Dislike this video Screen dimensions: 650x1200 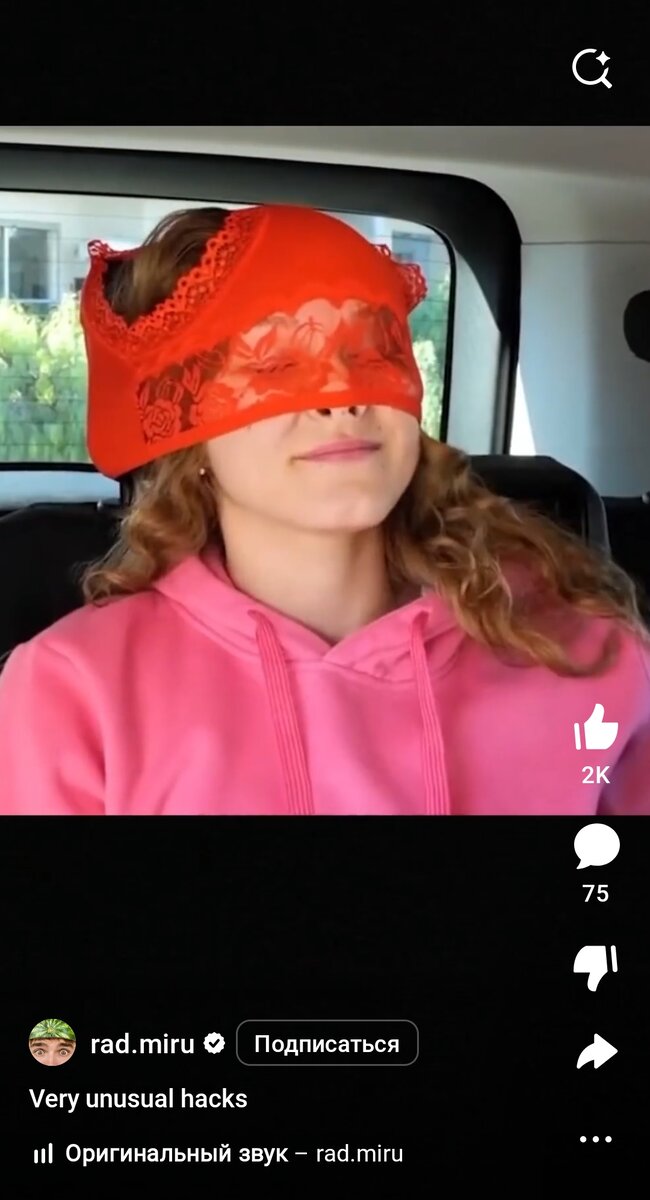[x=596, y=967]
